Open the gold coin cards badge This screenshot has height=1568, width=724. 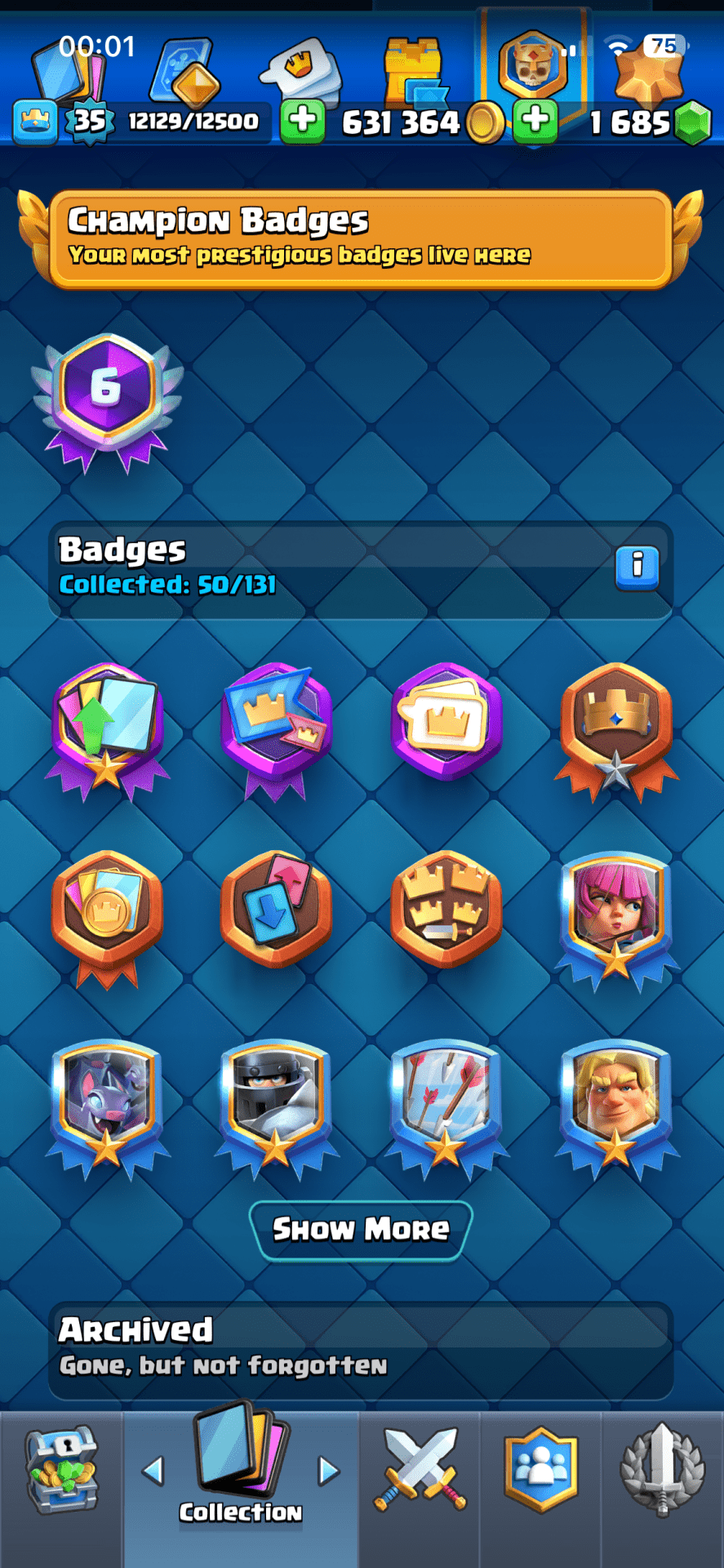pyautogui.click(x=107, y=911)
